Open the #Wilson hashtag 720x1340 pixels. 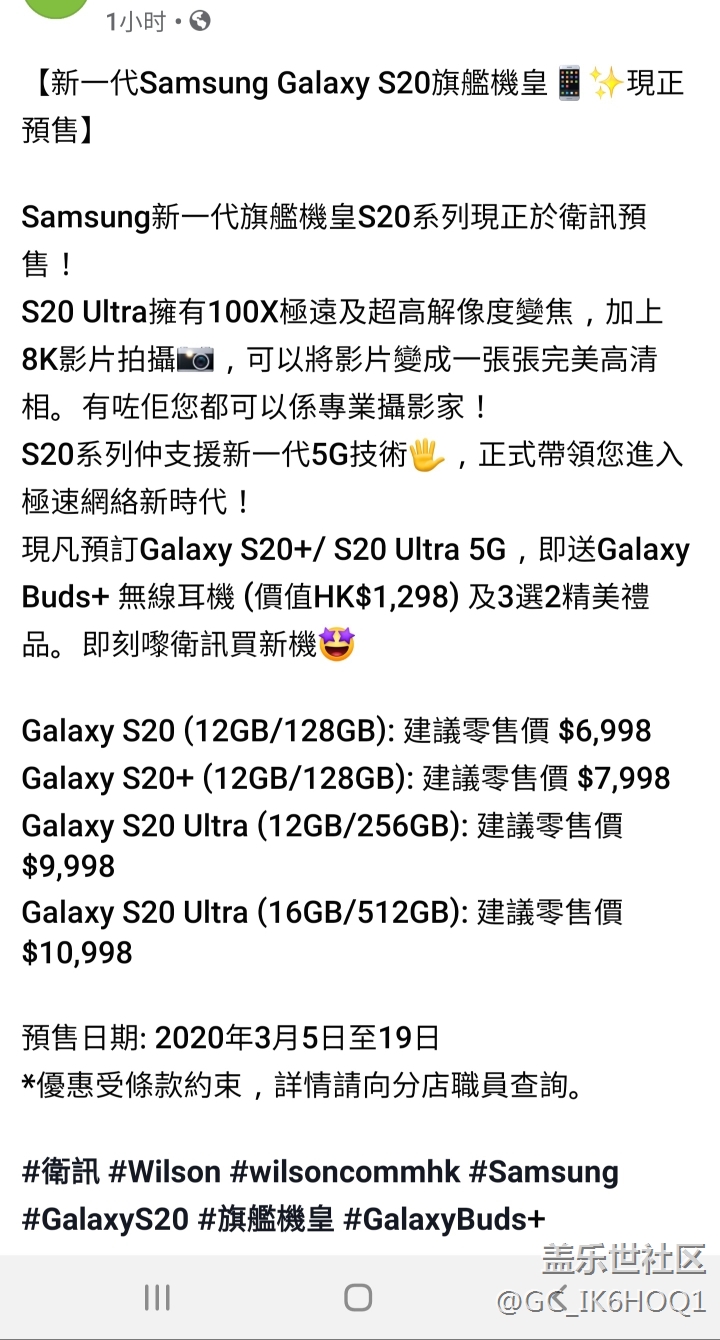tap(163, 1172)
